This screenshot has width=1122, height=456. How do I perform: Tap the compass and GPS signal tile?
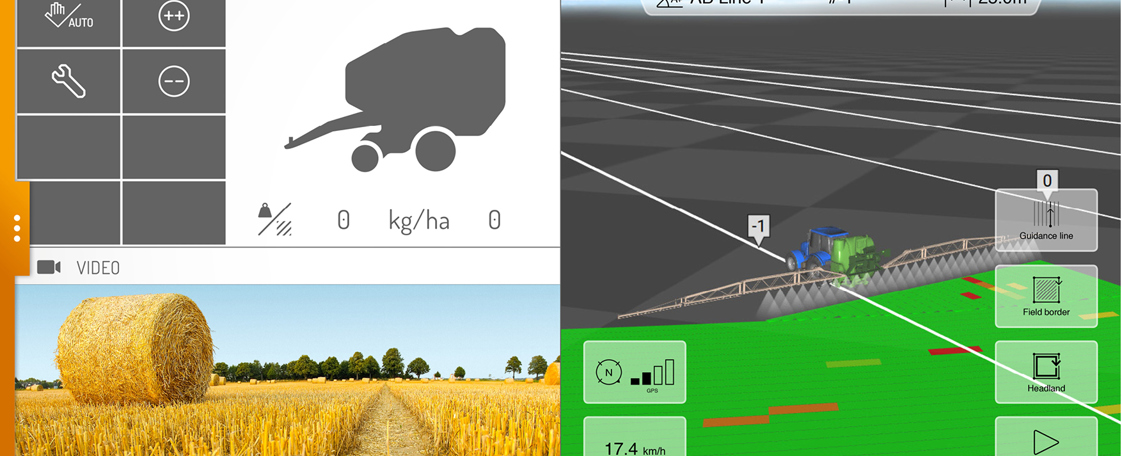(x=635, y=374)
